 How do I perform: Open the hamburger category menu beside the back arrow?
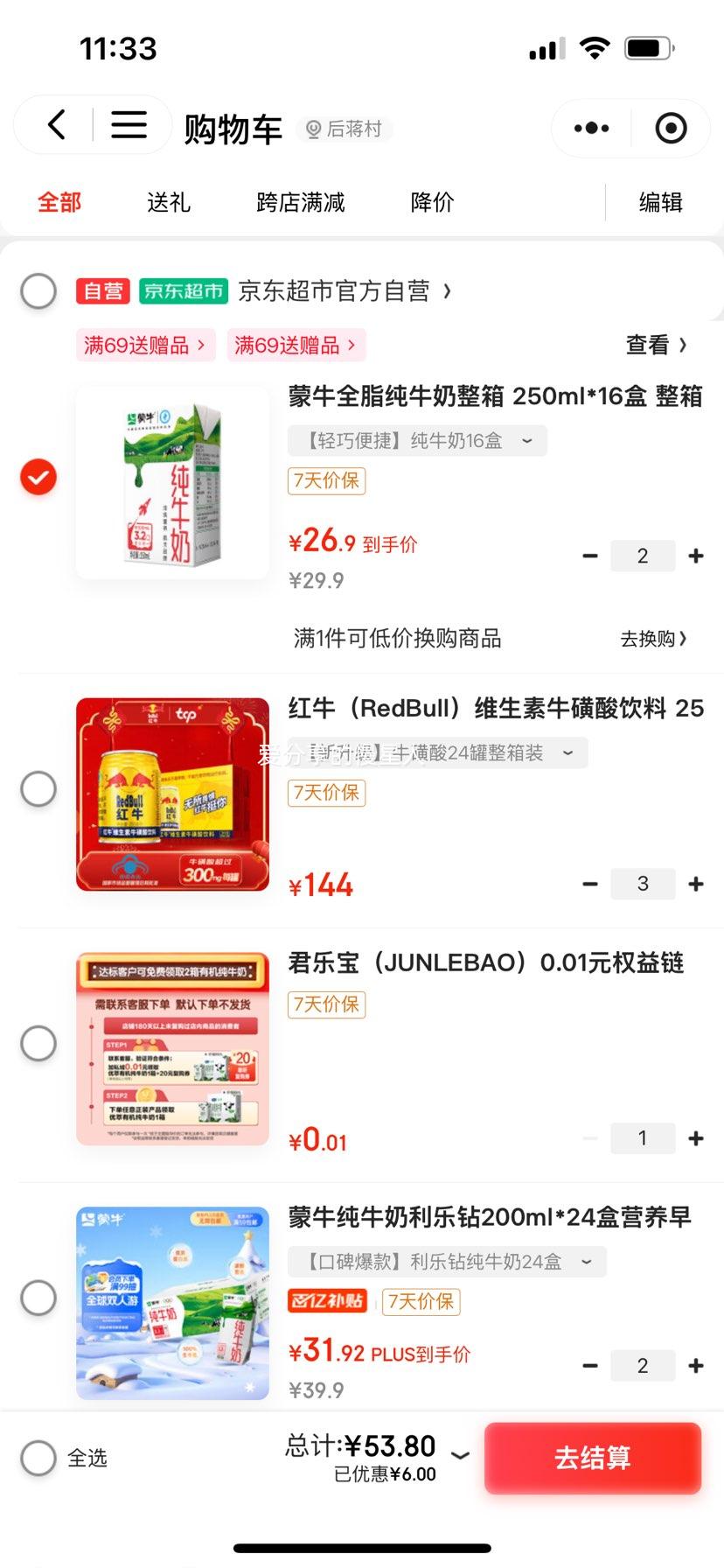(129, 125)
